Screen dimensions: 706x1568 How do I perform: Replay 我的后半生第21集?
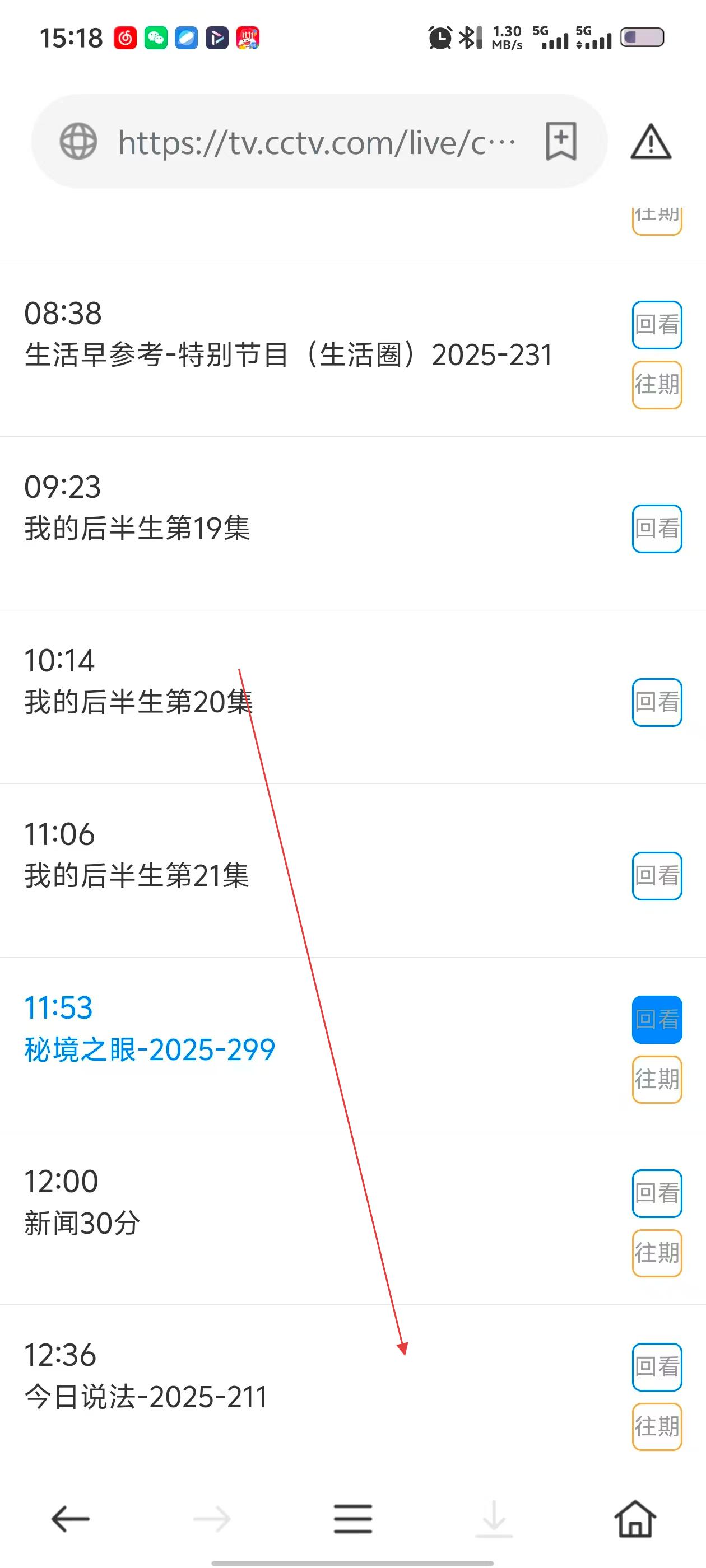(x=657, y=875)
